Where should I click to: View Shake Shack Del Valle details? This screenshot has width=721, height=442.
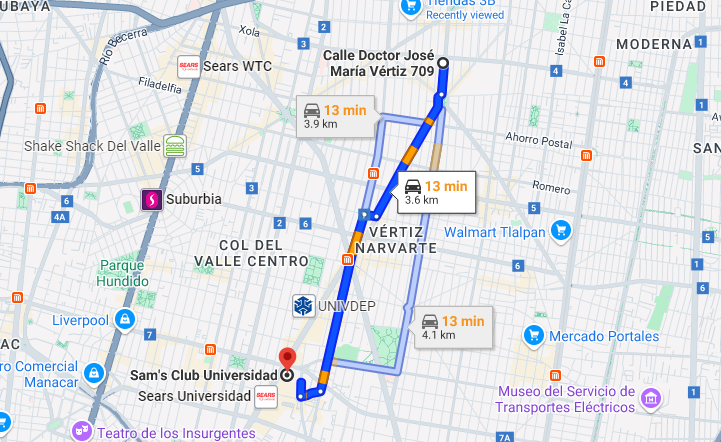[176, 146]
